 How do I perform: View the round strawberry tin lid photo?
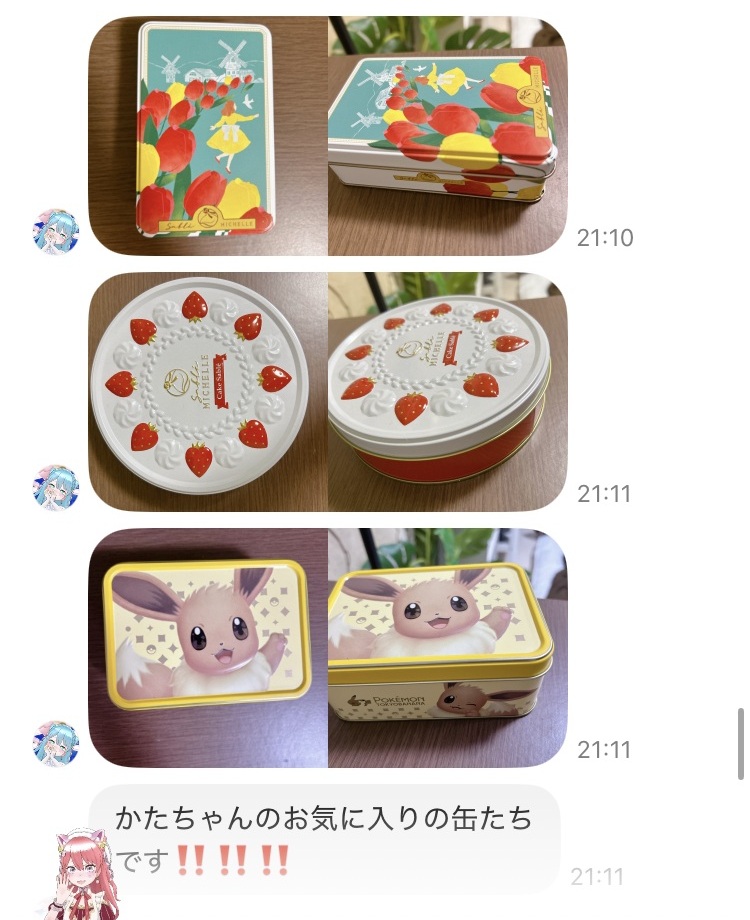(208, 391)
